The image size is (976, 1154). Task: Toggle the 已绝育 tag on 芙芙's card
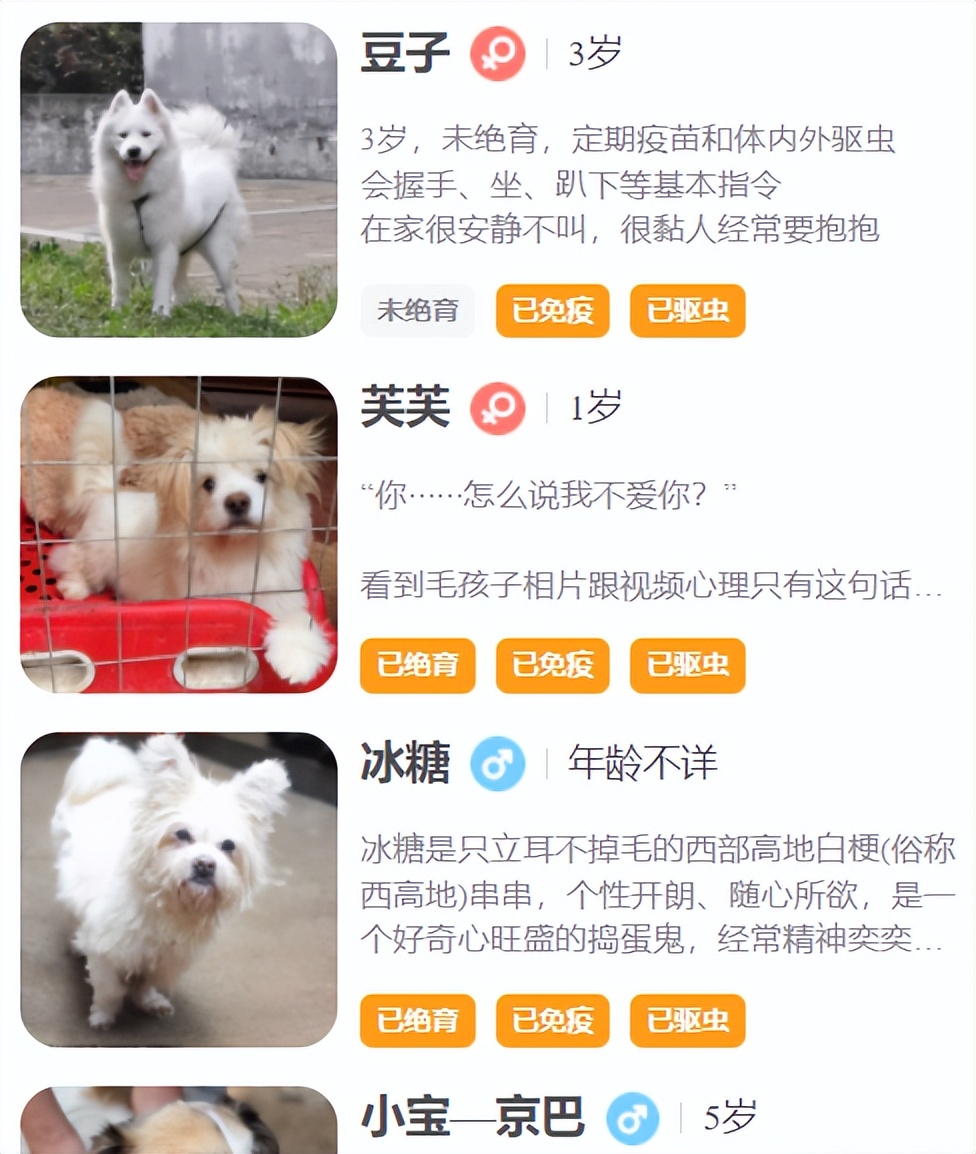tap(417, 665)
